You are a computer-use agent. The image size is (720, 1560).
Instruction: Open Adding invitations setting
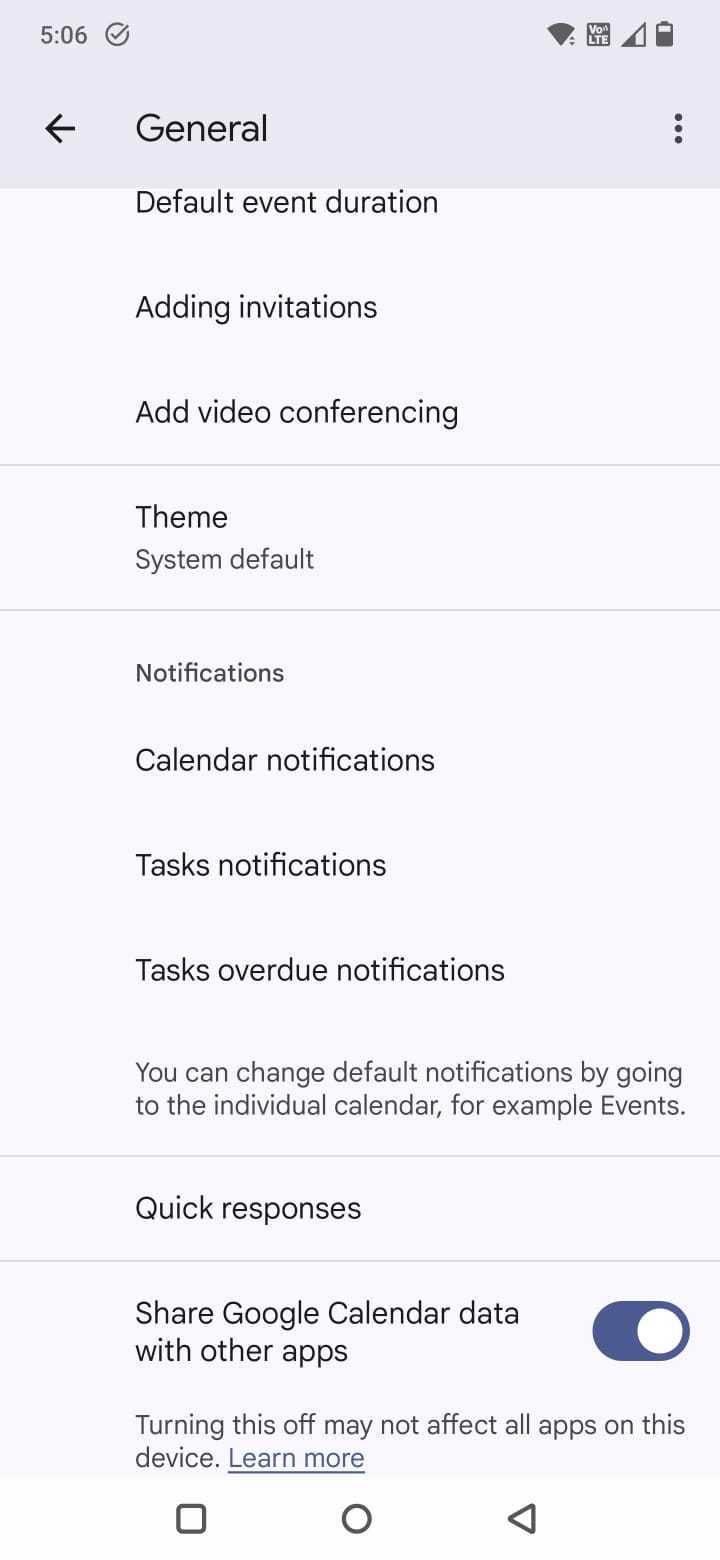[x=256, y=307]
